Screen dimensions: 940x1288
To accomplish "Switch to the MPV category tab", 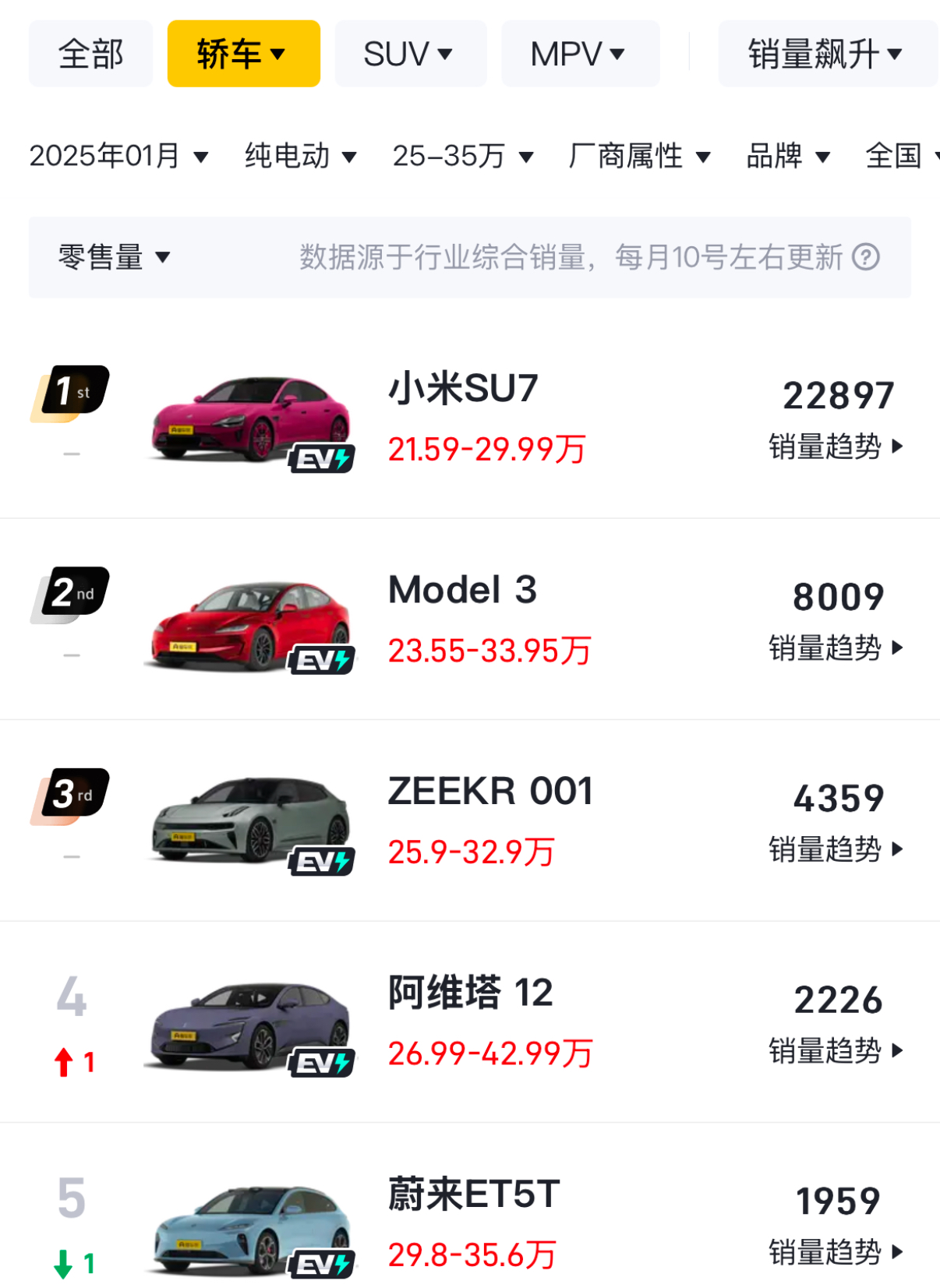I will point(580,53).
